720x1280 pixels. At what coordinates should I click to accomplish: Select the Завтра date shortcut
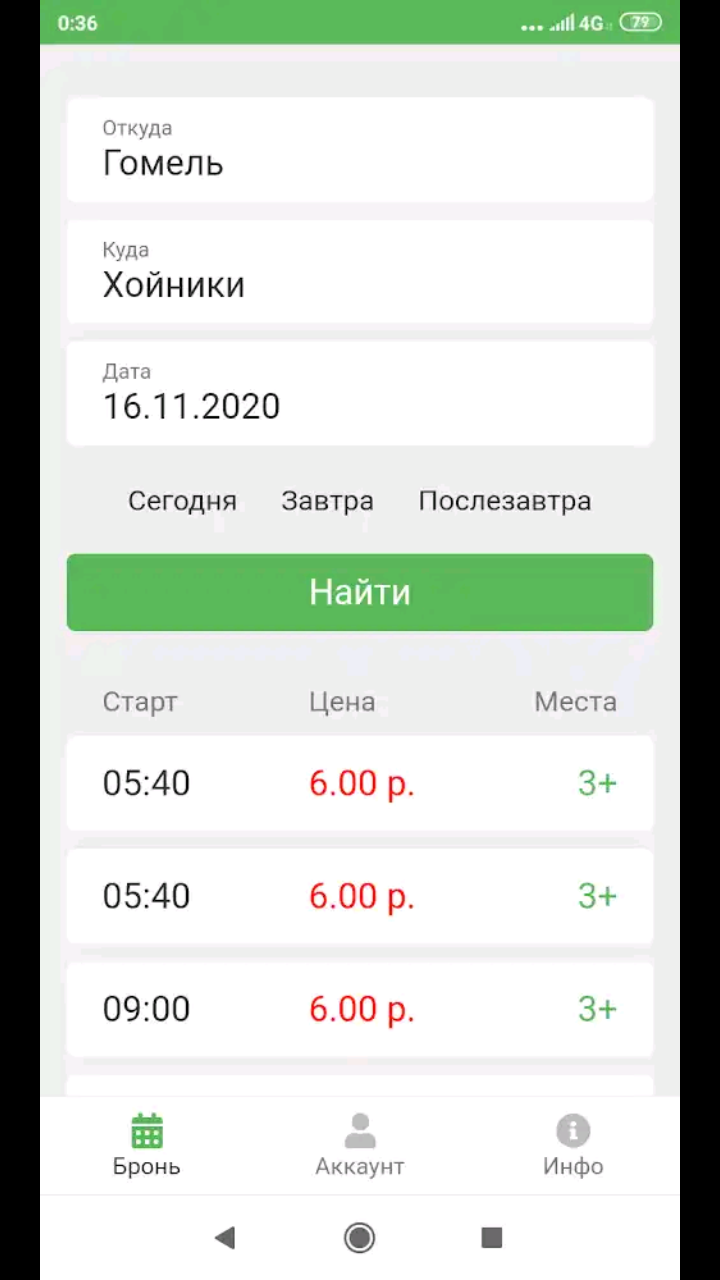point(327,501)
